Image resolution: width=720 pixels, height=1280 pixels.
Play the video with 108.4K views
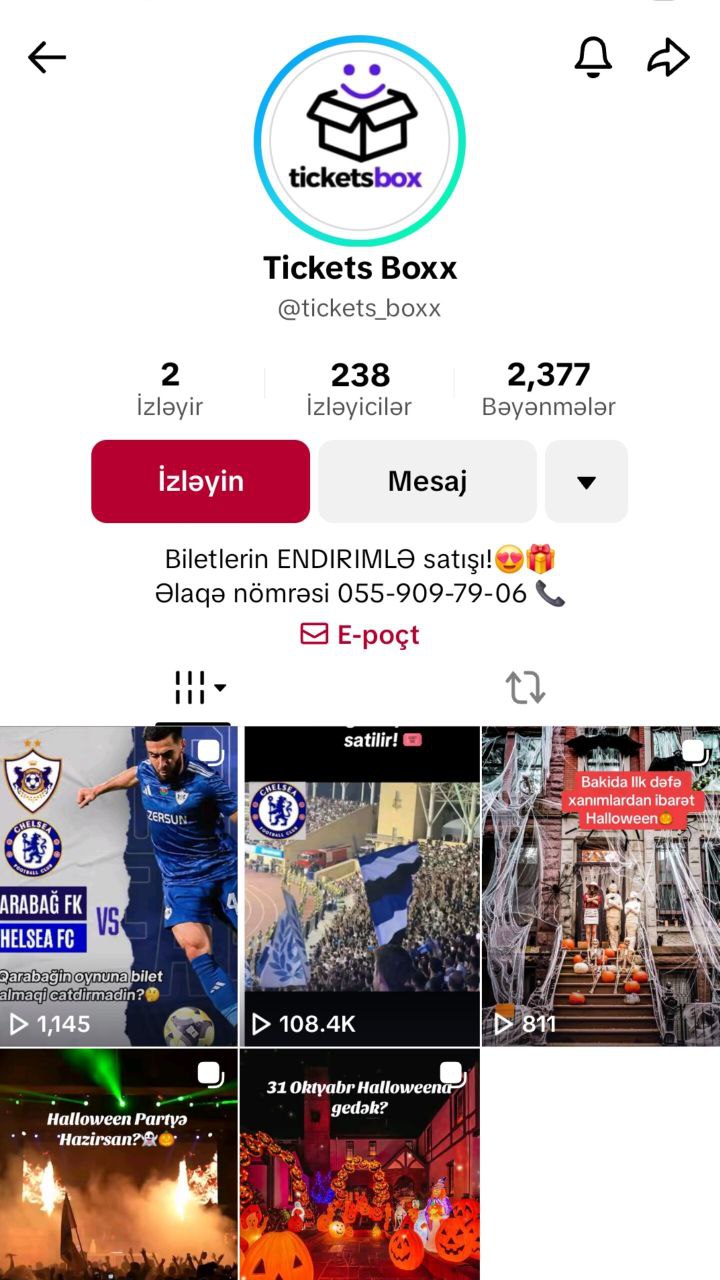click(362, 886)
